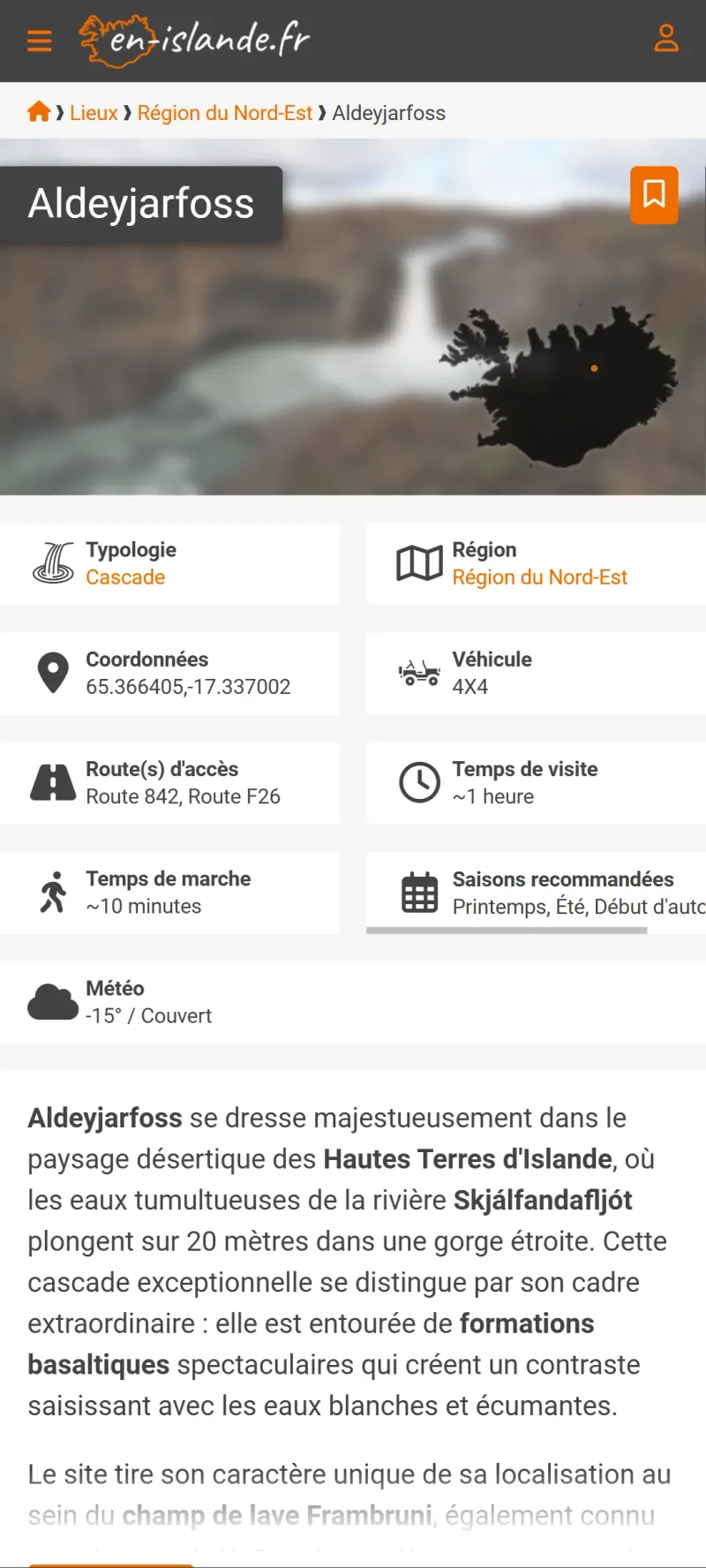The width and height of the screenshot is (706, 1568).
Task: Click the 4X4 vehicle icon
Action: pyautogui.click(x=420, y=673)
